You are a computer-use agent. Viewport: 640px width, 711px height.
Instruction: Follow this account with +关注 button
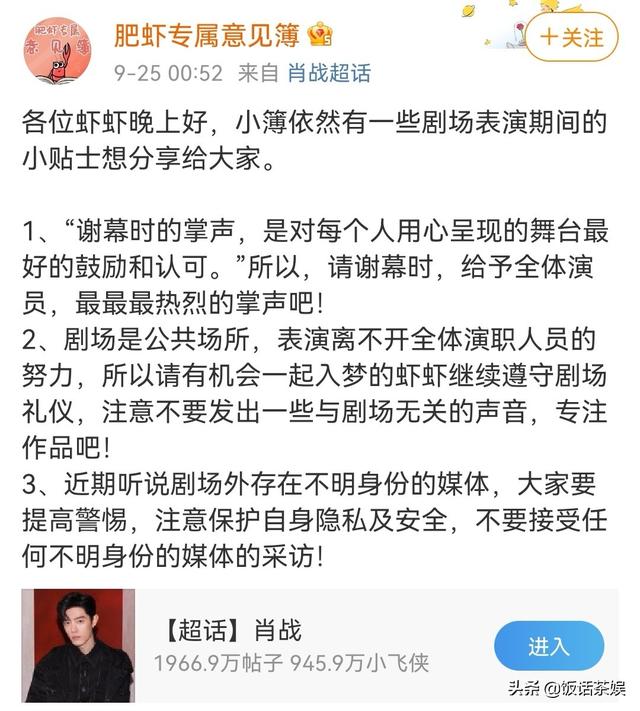[570, 38]
